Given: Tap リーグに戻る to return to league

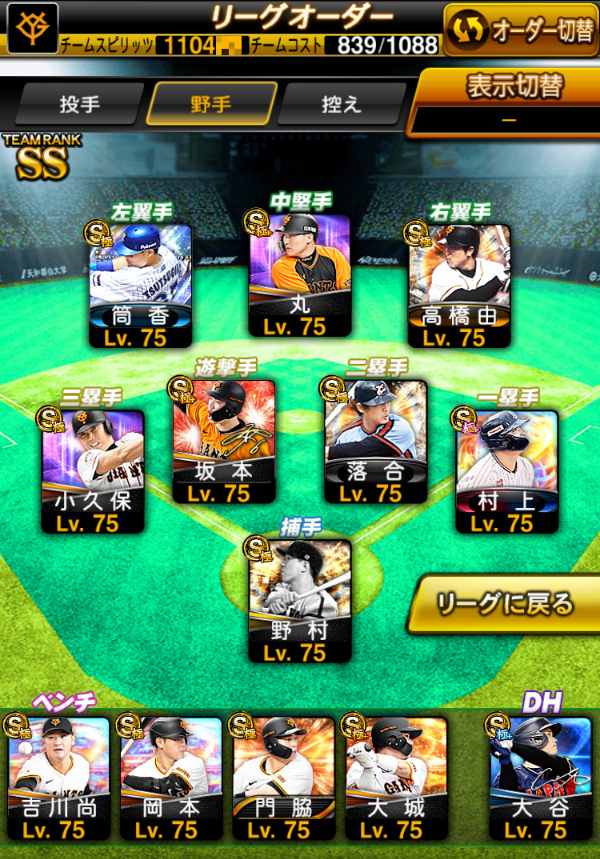Looking at the screenshot, I should click(x=505, y=604).
